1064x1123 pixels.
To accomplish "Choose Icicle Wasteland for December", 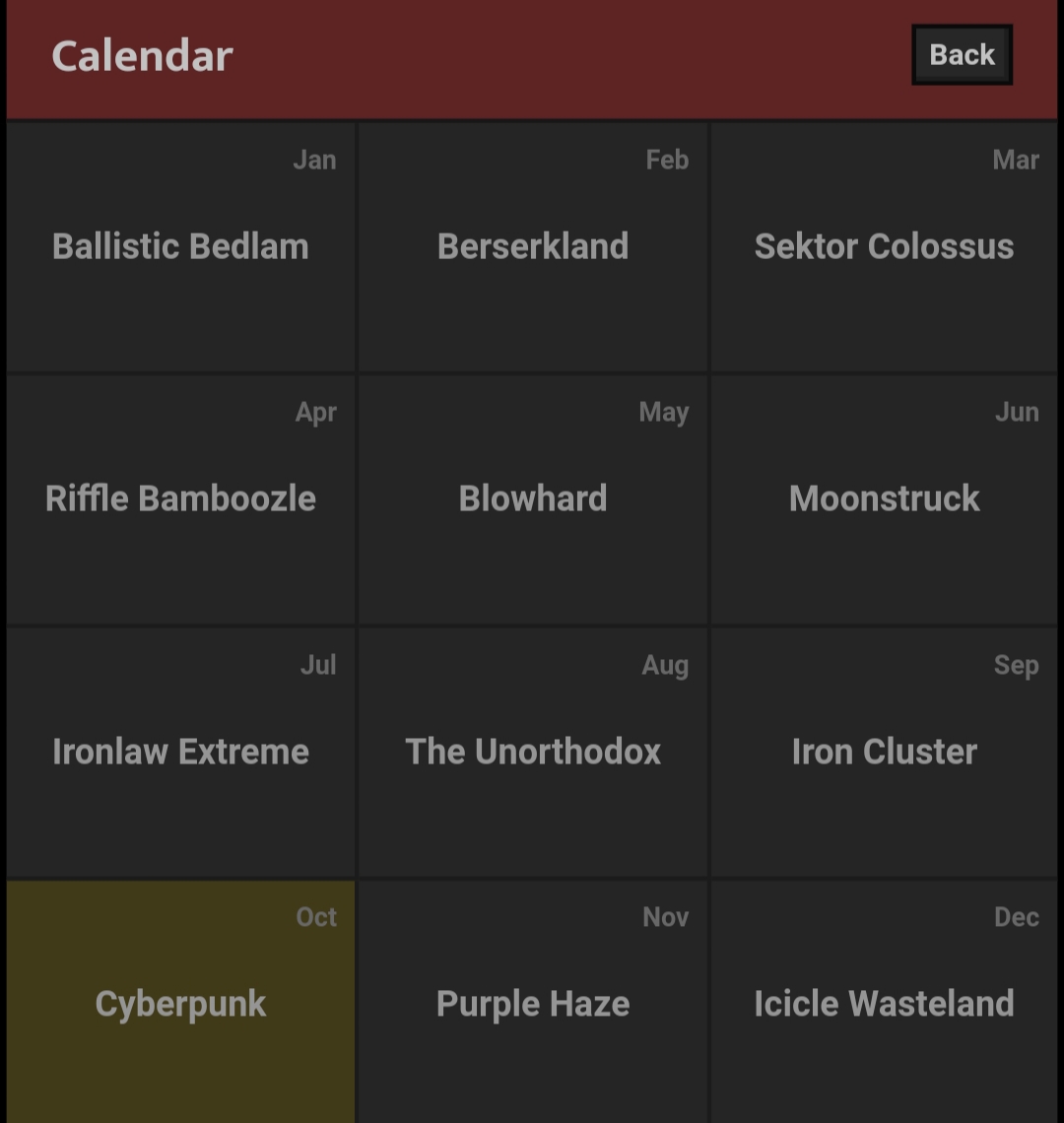I will pos(884,1003).
